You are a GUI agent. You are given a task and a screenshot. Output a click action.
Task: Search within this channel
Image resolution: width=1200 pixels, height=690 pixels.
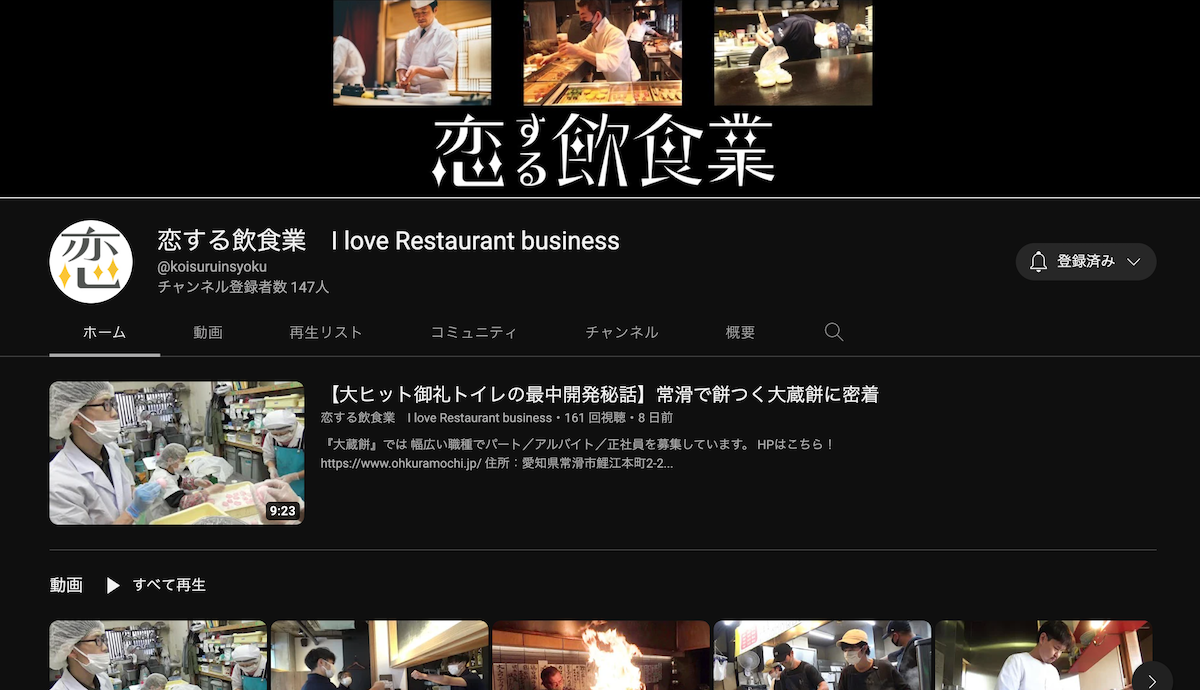(x=834, y=332)
